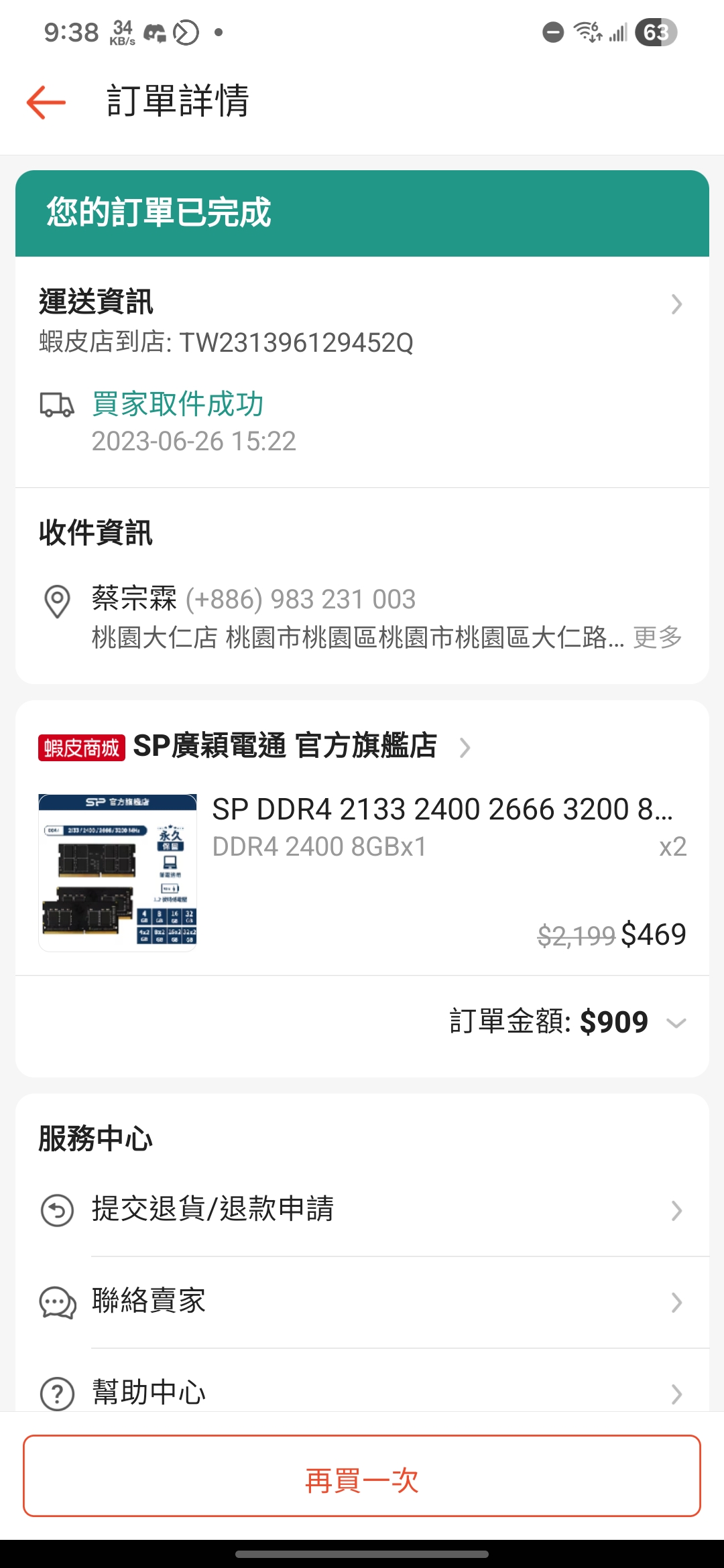Expand the 訂單金額 $909 breakdown
The height and width of the screenshot is (1568, 724).
tap(676, 1023)
